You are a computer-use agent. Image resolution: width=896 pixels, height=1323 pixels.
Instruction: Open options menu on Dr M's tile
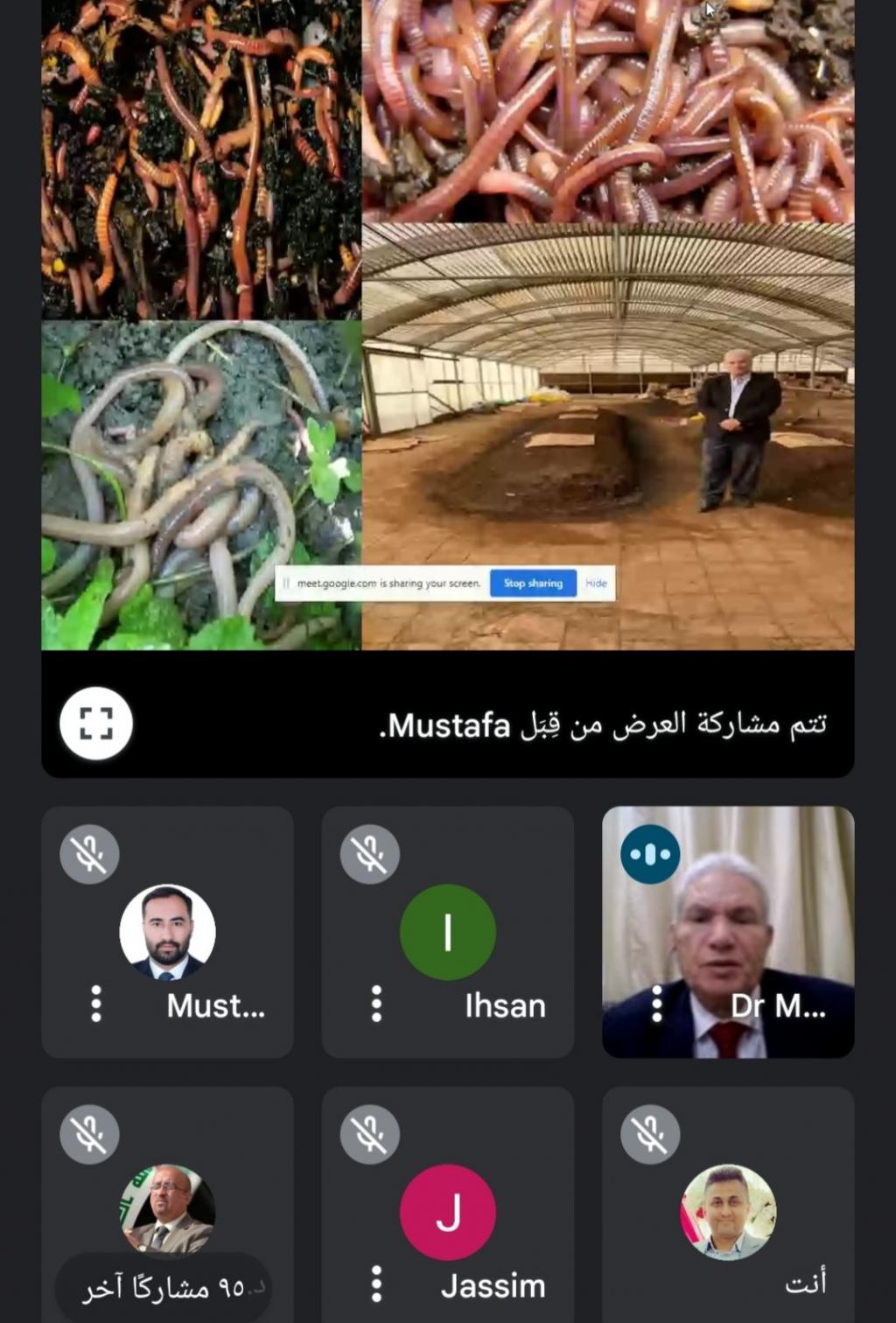[x=656, y=1004]
